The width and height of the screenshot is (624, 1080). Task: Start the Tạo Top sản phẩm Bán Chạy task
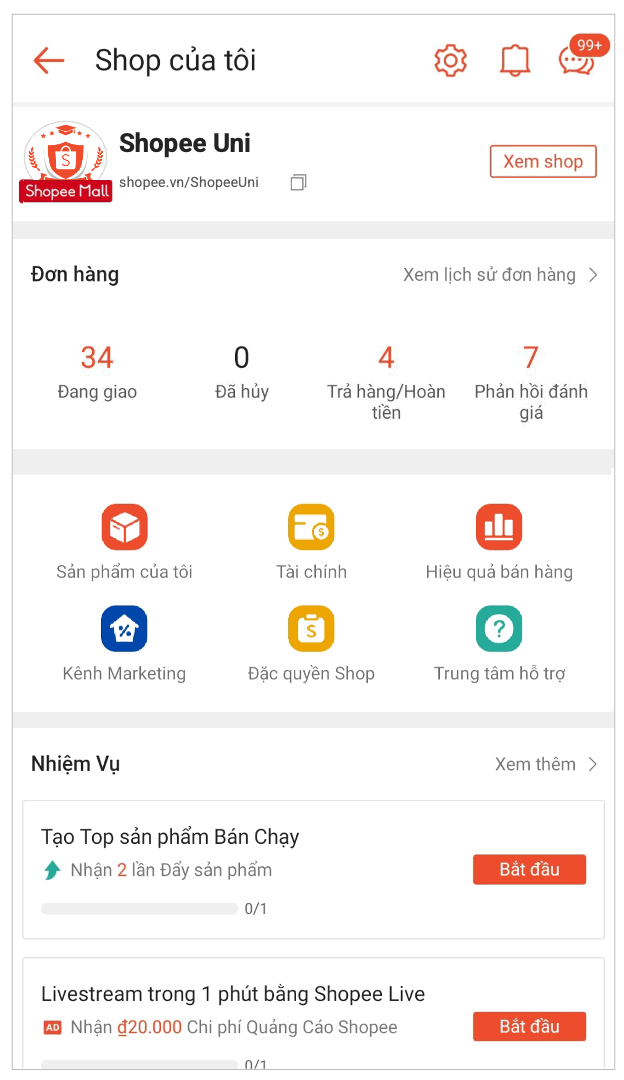pos(529,870)
